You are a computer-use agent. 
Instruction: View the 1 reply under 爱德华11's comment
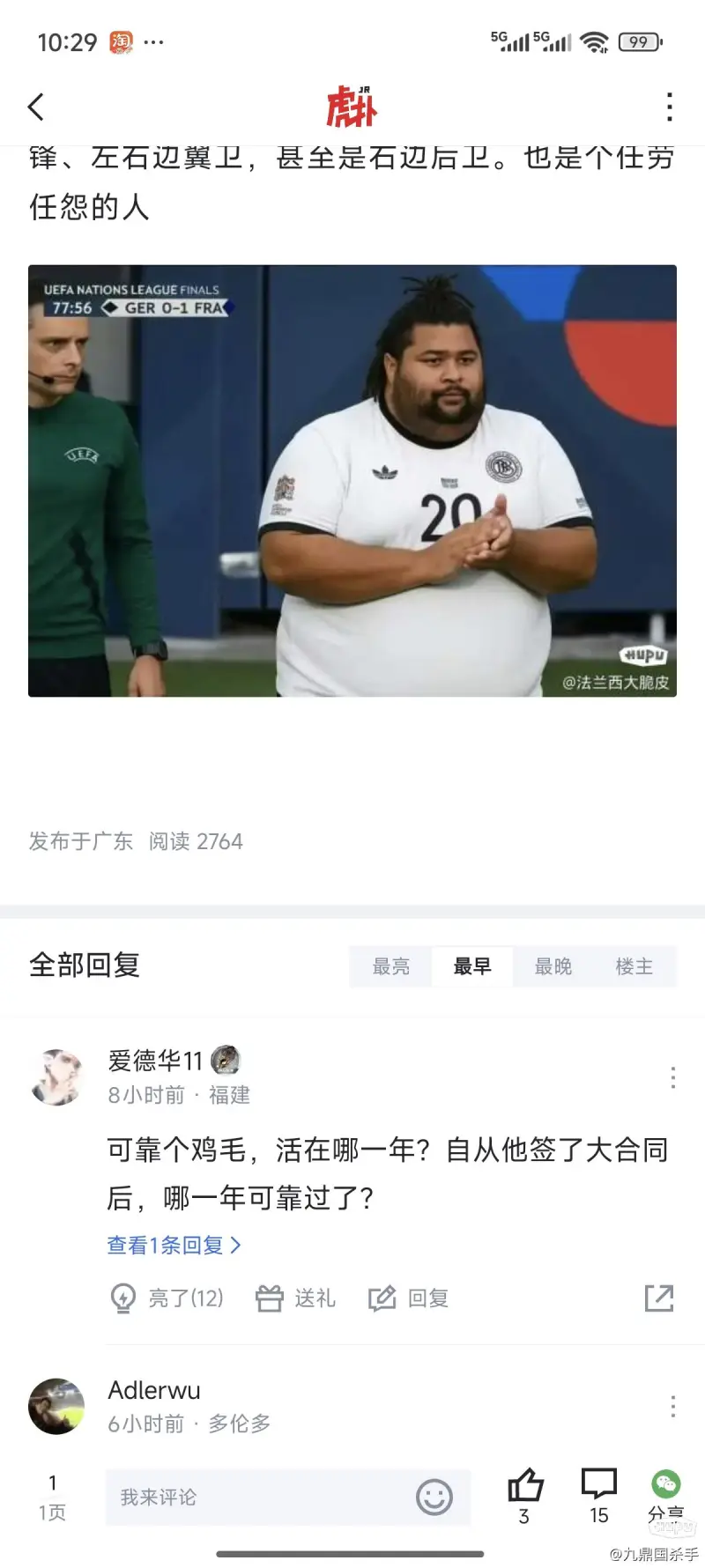tap(174, 1245)
